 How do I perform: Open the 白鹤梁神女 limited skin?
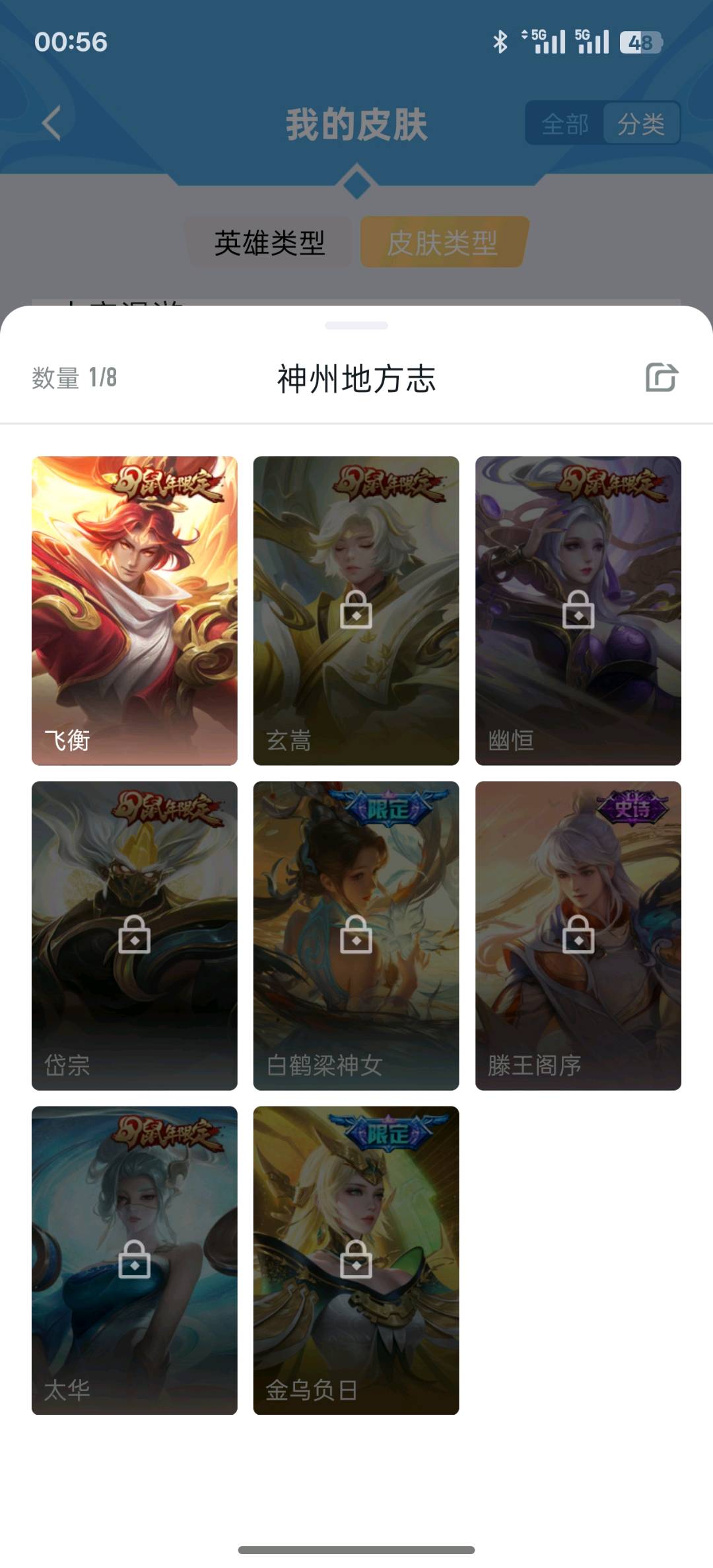pyautogui.click(x=356, y=935)
